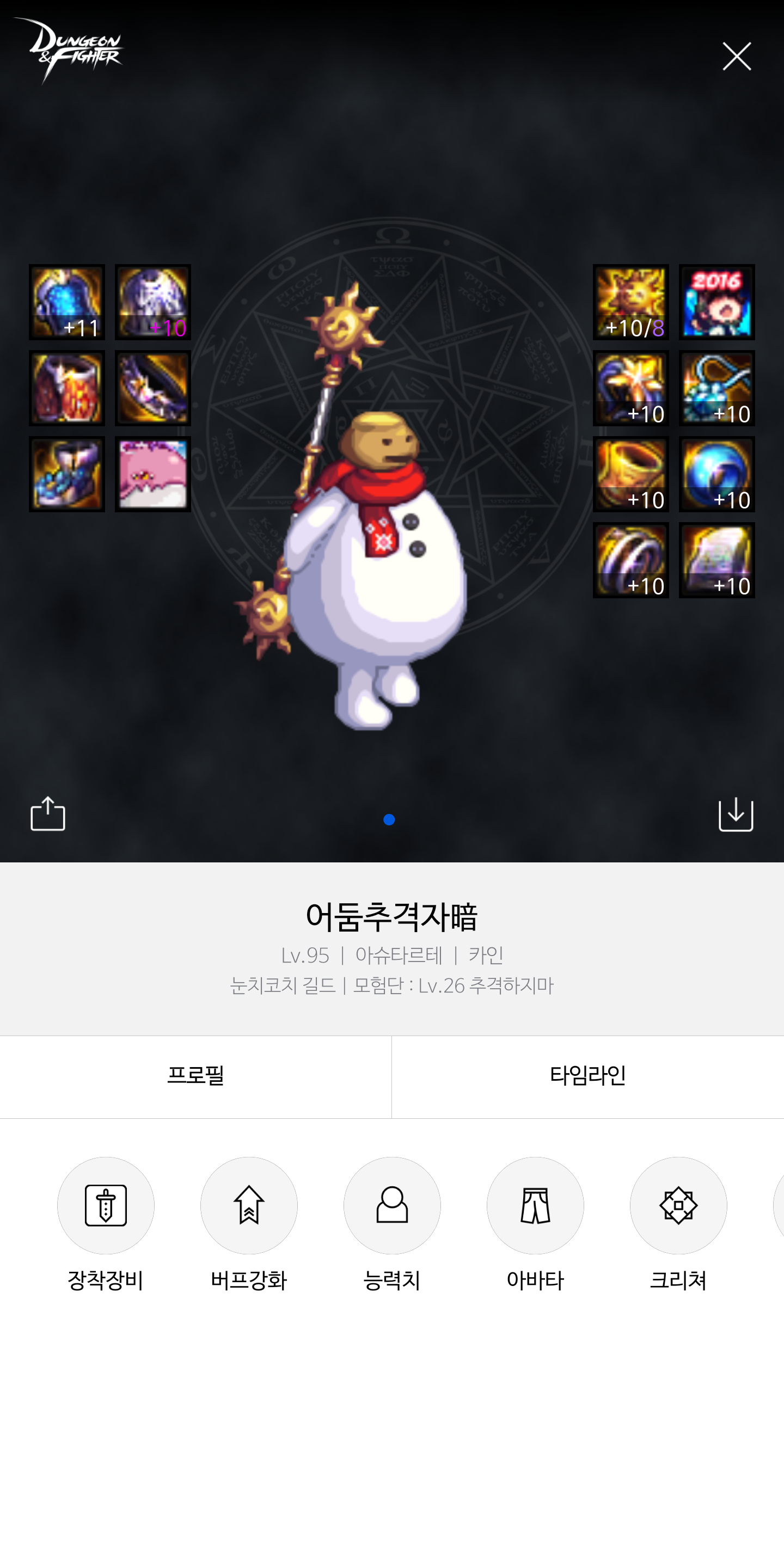Open 능력치 stats section
Image resolution: width=784 pixels, height=1568 pixels.
[392, 1205]
